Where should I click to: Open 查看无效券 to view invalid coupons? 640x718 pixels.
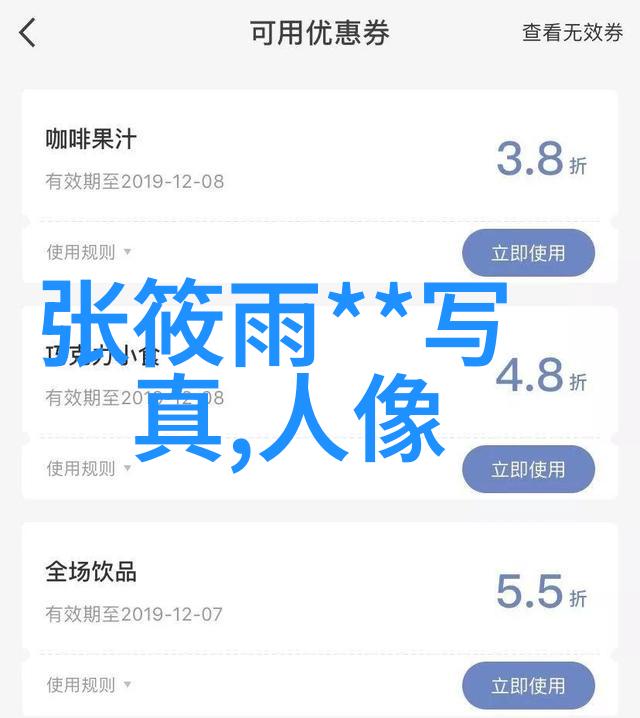572,33
